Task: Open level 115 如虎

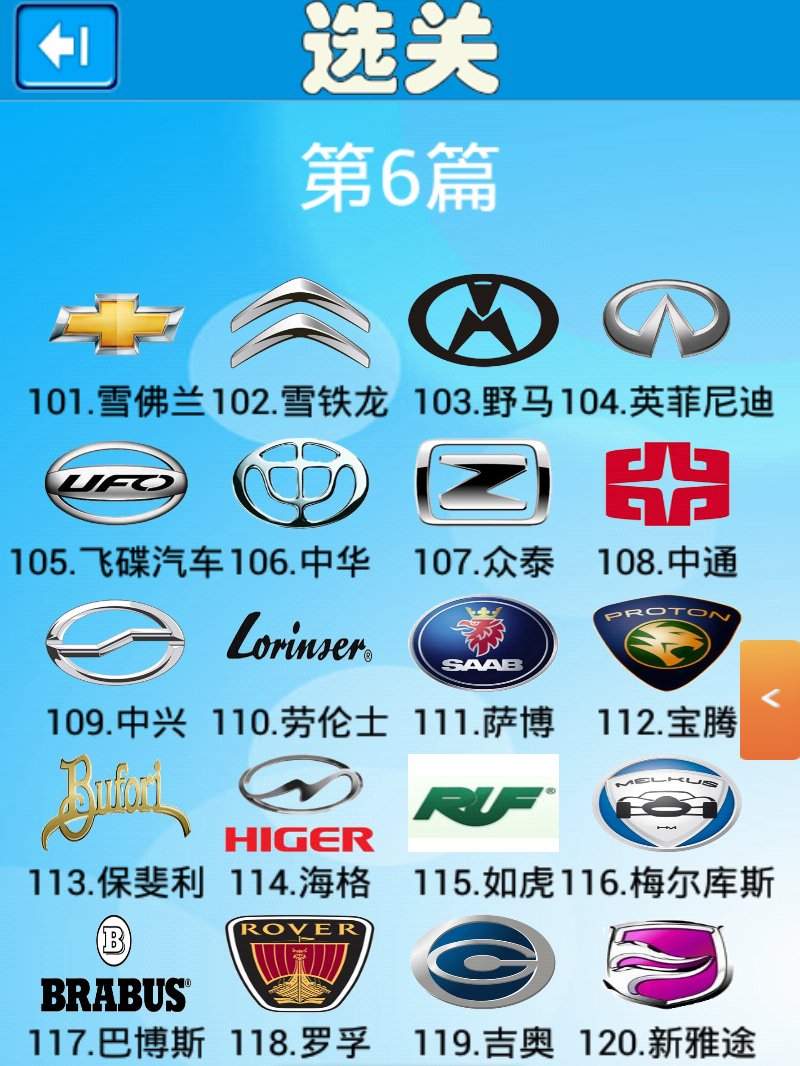Action: coord(483,802)
